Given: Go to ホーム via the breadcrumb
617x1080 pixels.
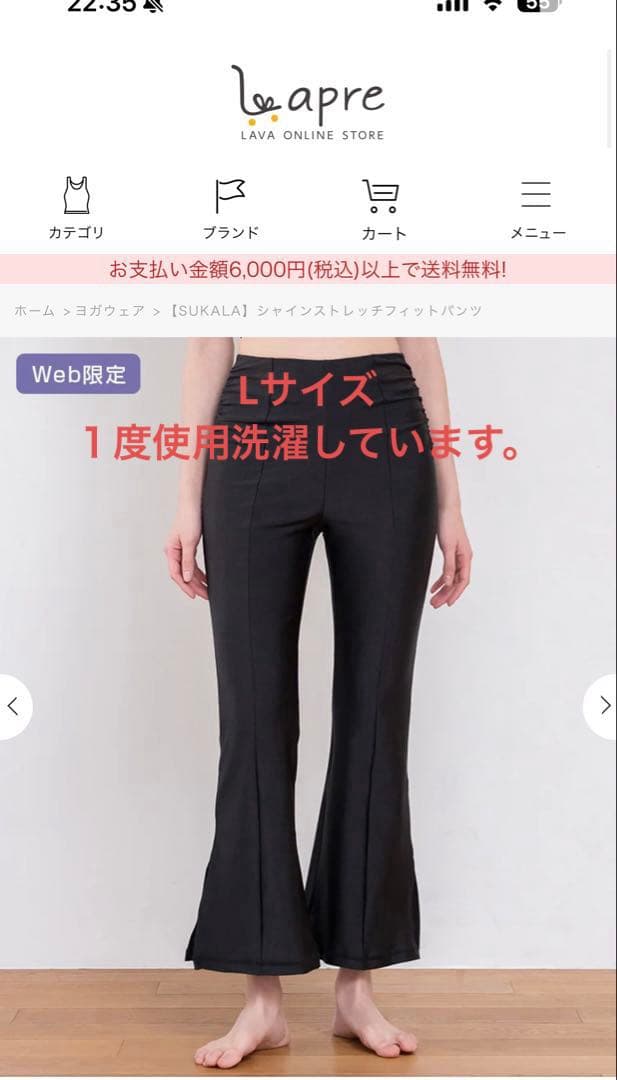Looking at the screenshot, I should [x=34, y=311].
